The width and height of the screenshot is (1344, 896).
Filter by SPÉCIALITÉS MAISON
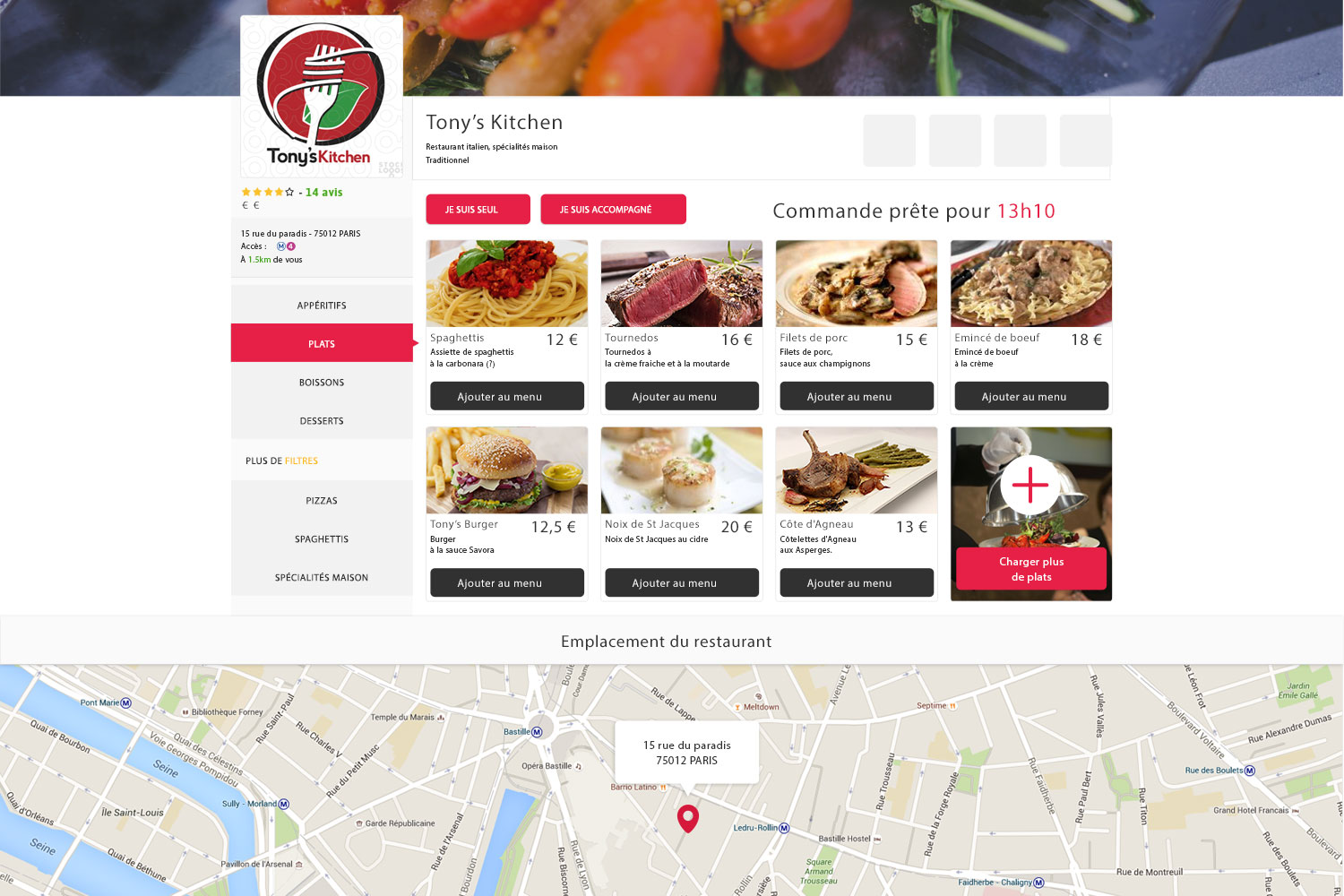tap(322, 578)
